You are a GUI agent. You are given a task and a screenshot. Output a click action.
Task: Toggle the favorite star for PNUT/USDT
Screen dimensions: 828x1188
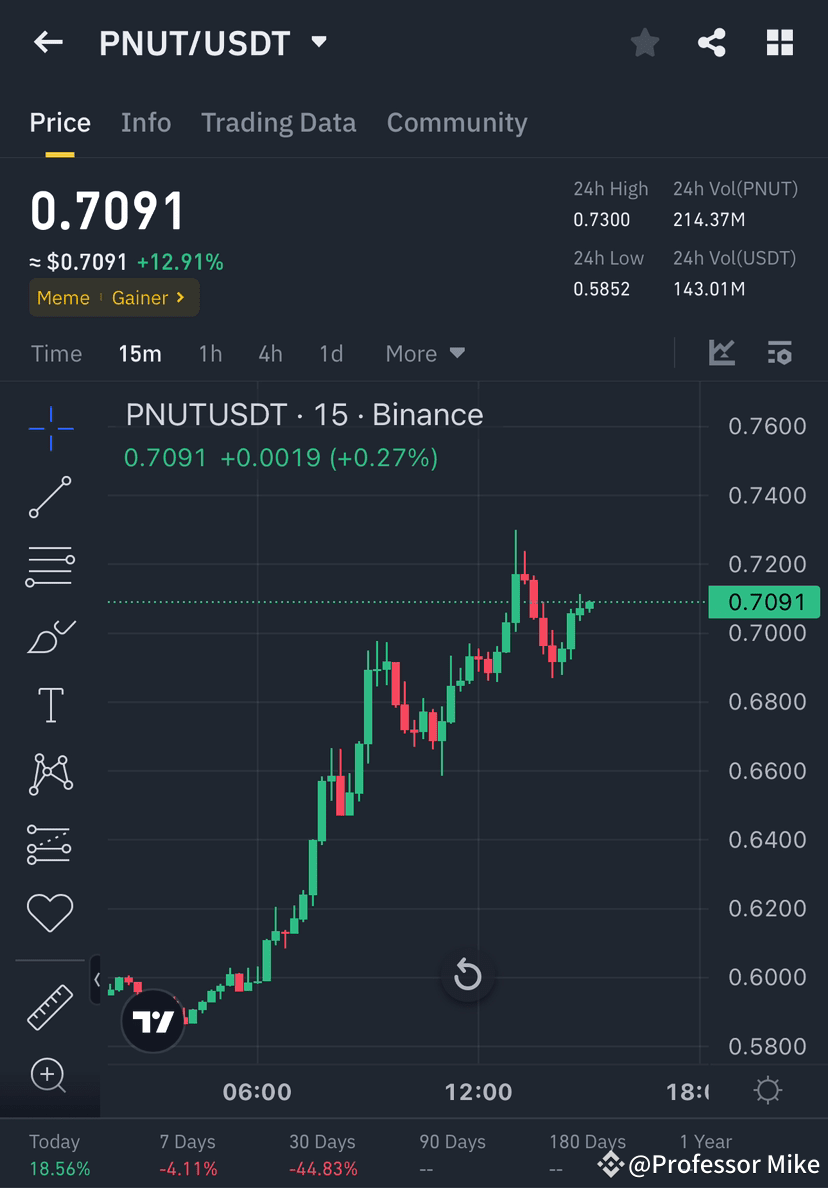point(644,42)
